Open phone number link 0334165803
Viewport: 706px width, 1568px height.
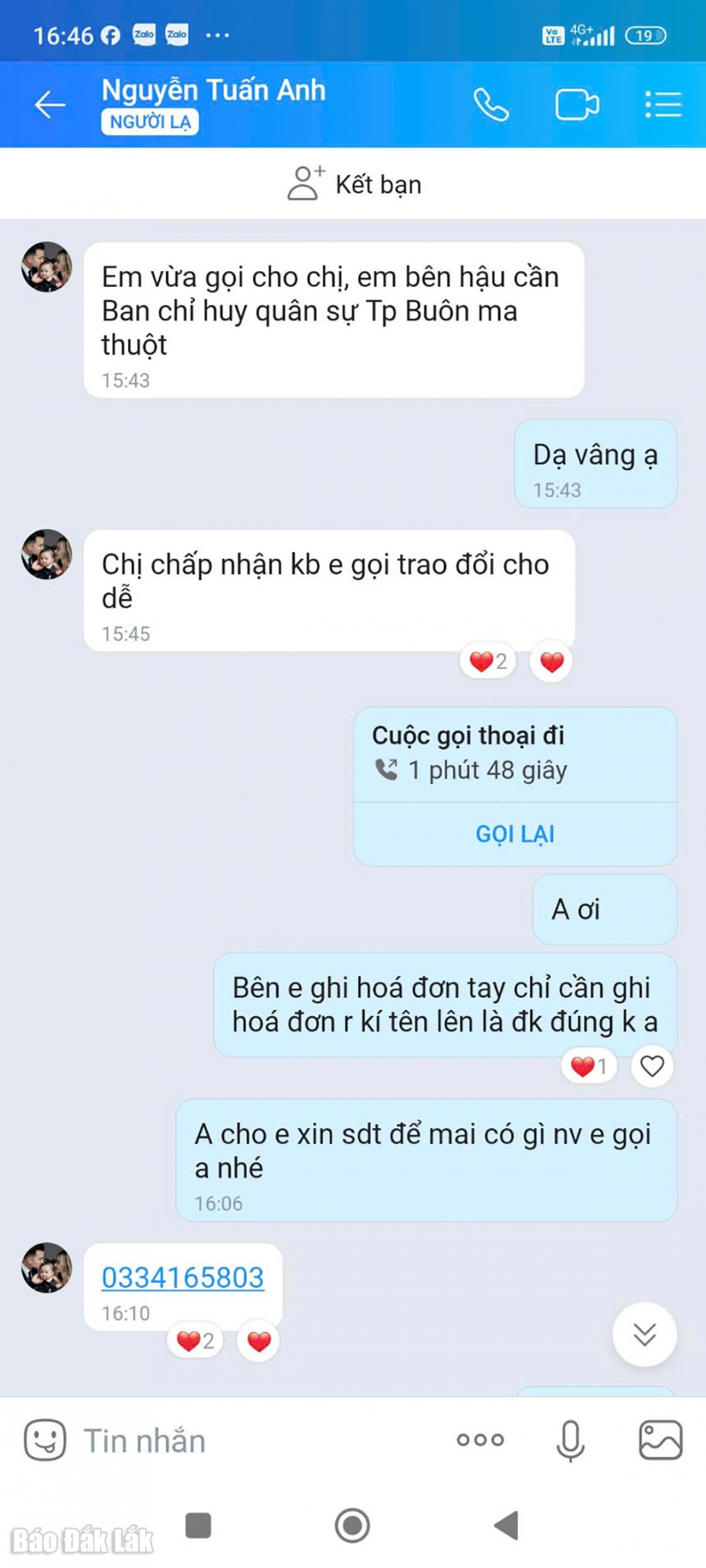[182, 1277]
